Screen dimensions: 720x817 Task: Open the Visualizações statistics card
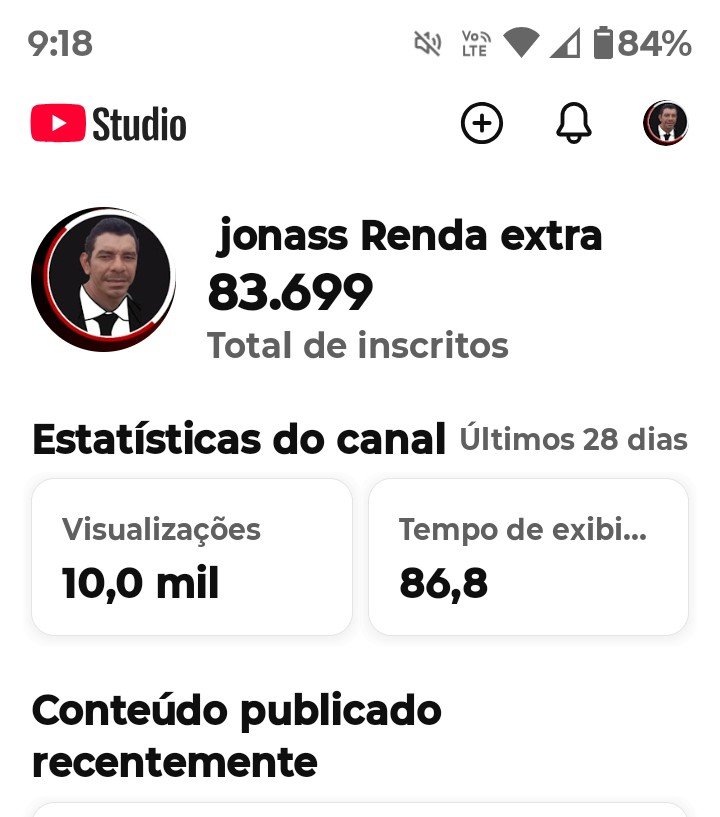192,556
